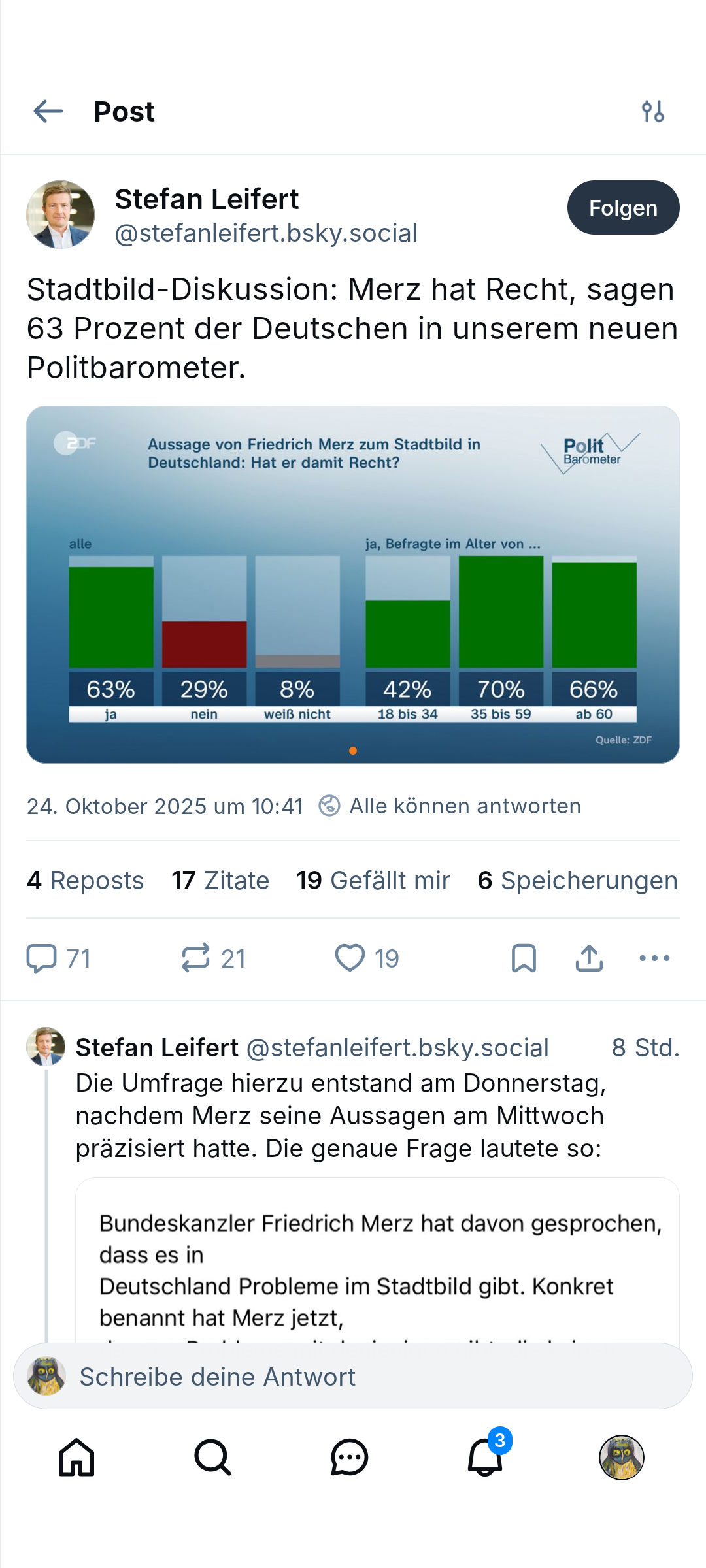Viewport: 706px width, 1568px height.
Task: Reply to the post via comment icon
Action: coord(42,958)
